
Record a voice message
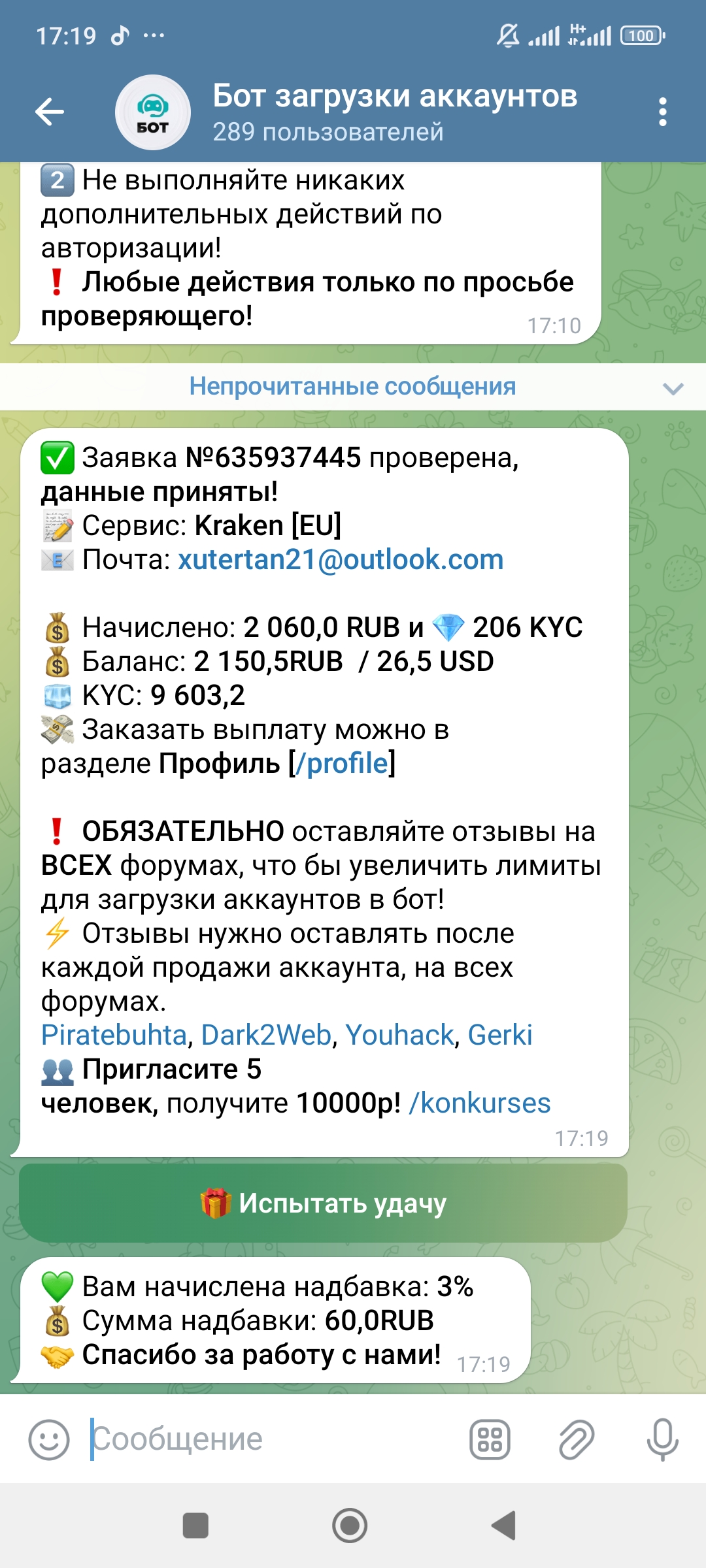coord(662,1439)
